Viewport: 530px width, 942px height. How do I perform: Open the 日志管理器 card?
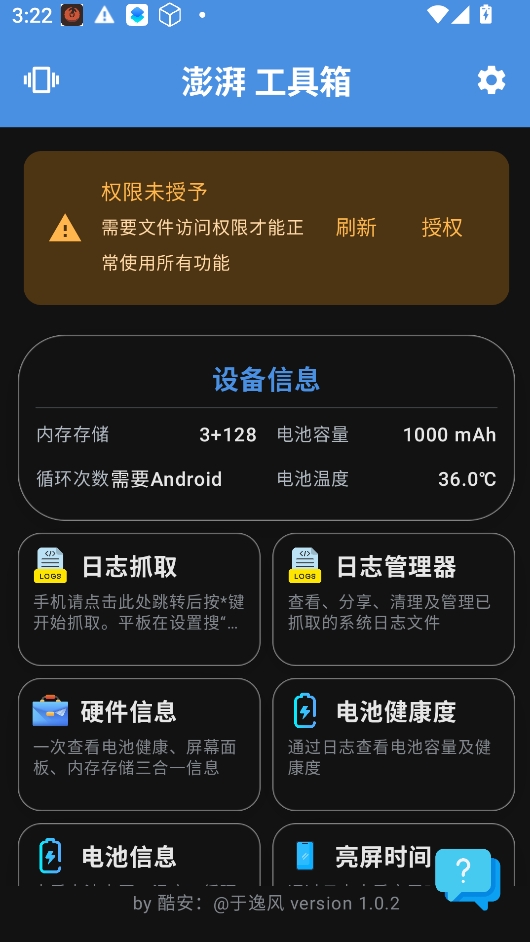[x=394, y=599]
